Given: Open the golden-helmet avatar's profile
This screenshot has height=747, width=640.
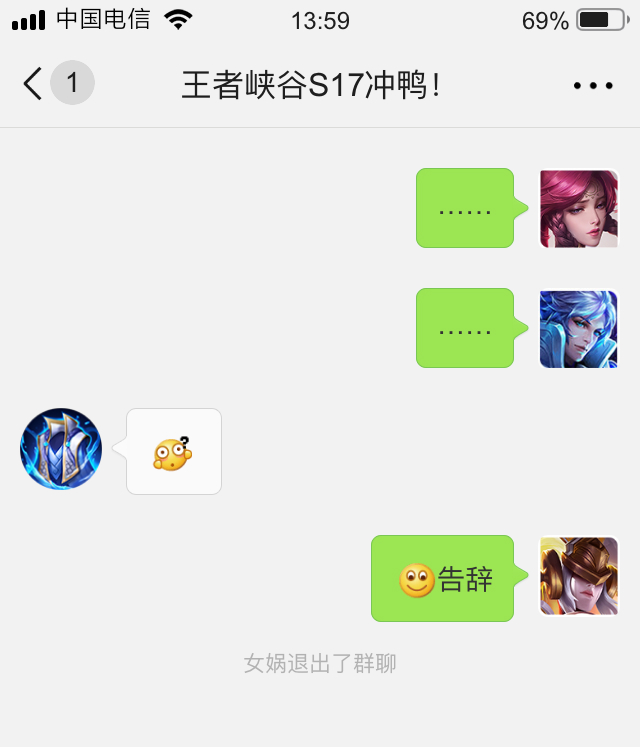Looking at the screenshot, I should (579, 576).
